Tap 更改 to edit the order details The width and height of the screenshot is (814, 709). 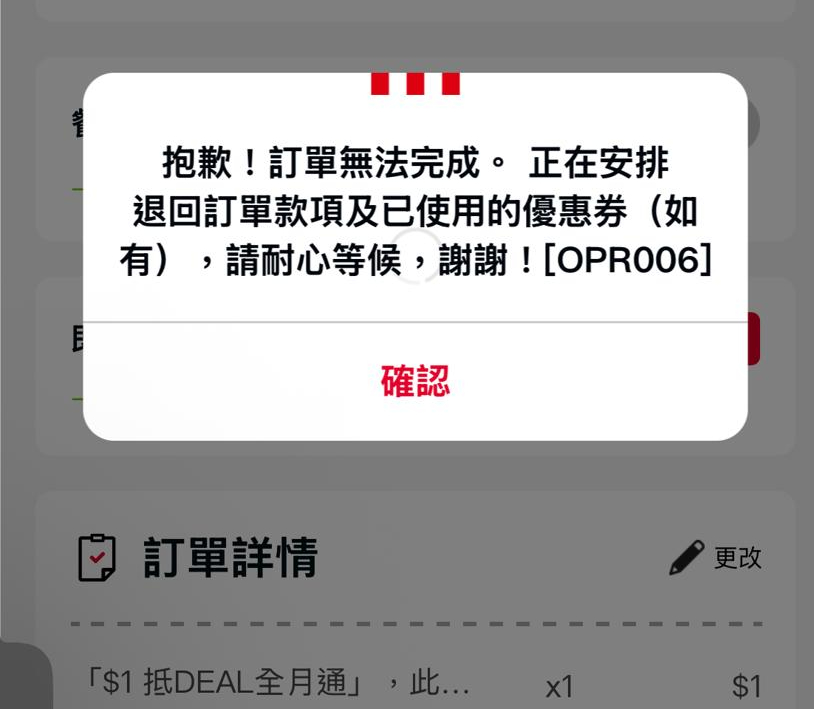(x=716, y=557)
